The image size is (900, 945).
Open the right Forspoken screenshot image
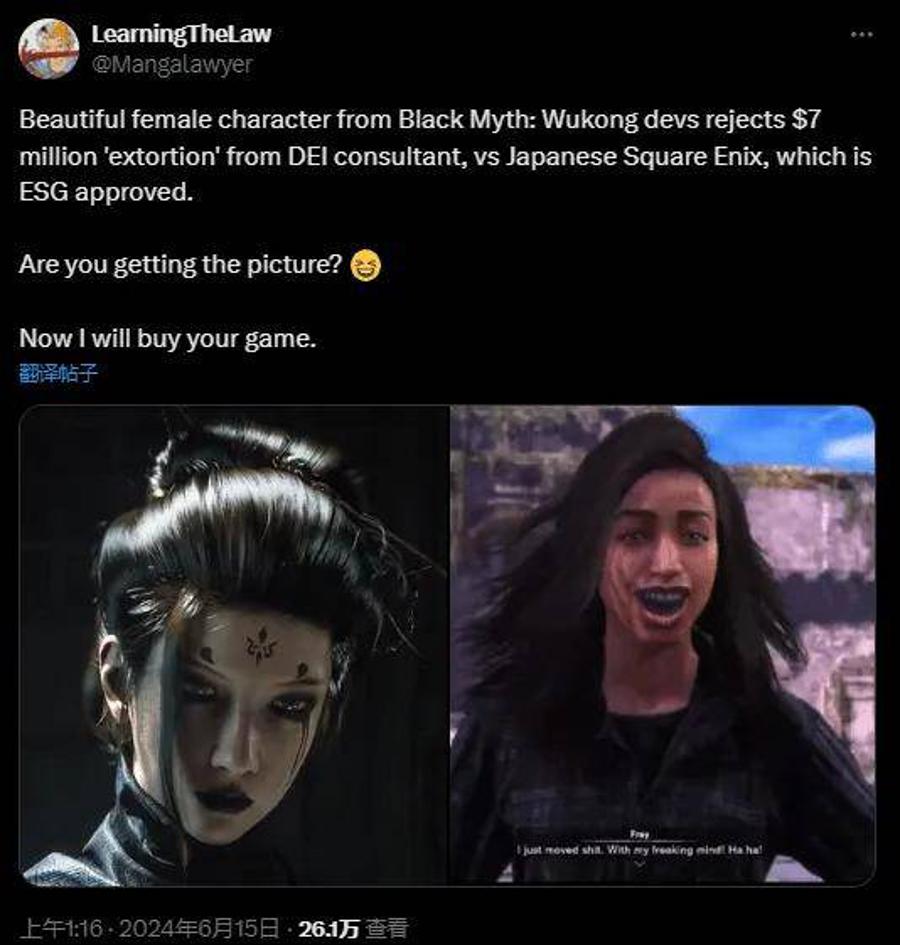pos(662,645)
